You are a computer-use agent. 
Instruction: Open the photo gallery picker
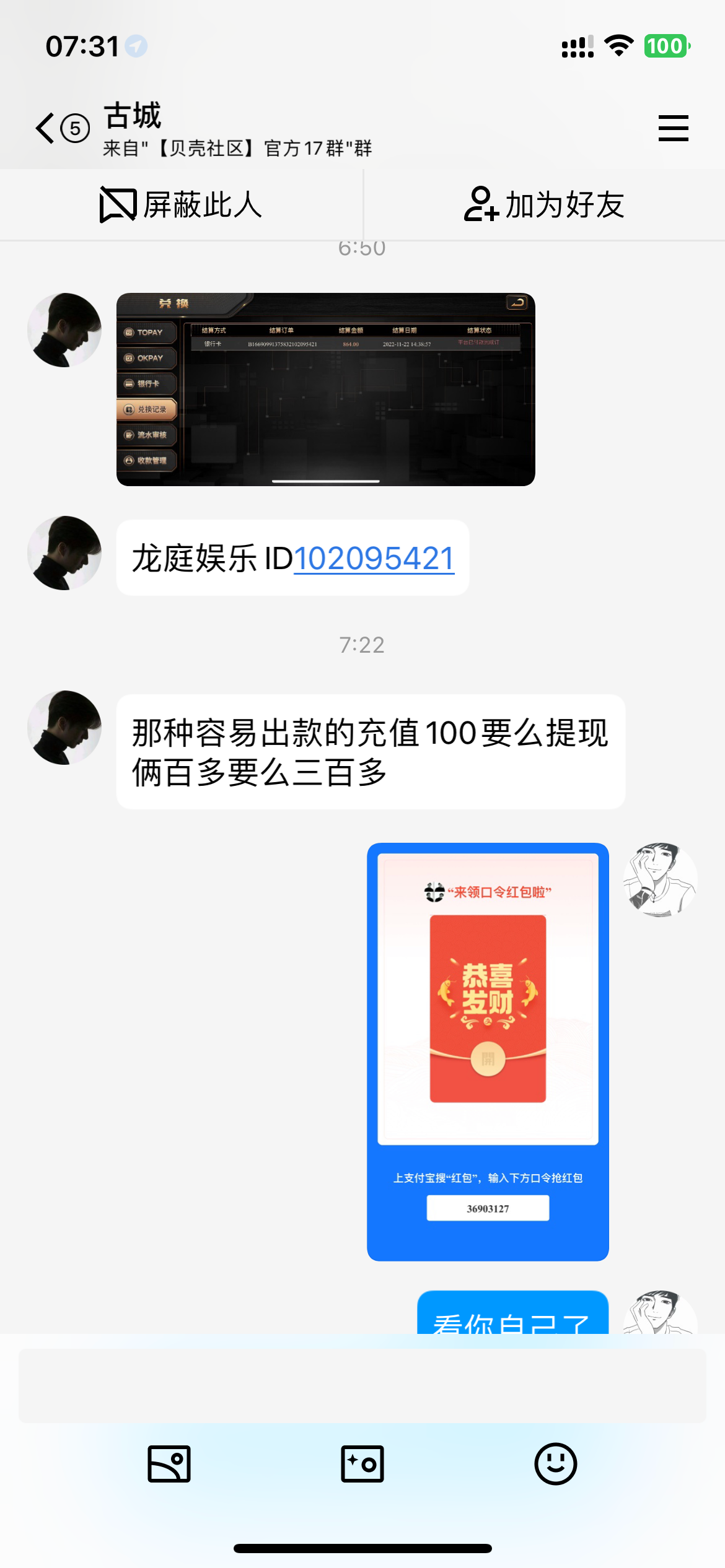(x=169, y=1464)
